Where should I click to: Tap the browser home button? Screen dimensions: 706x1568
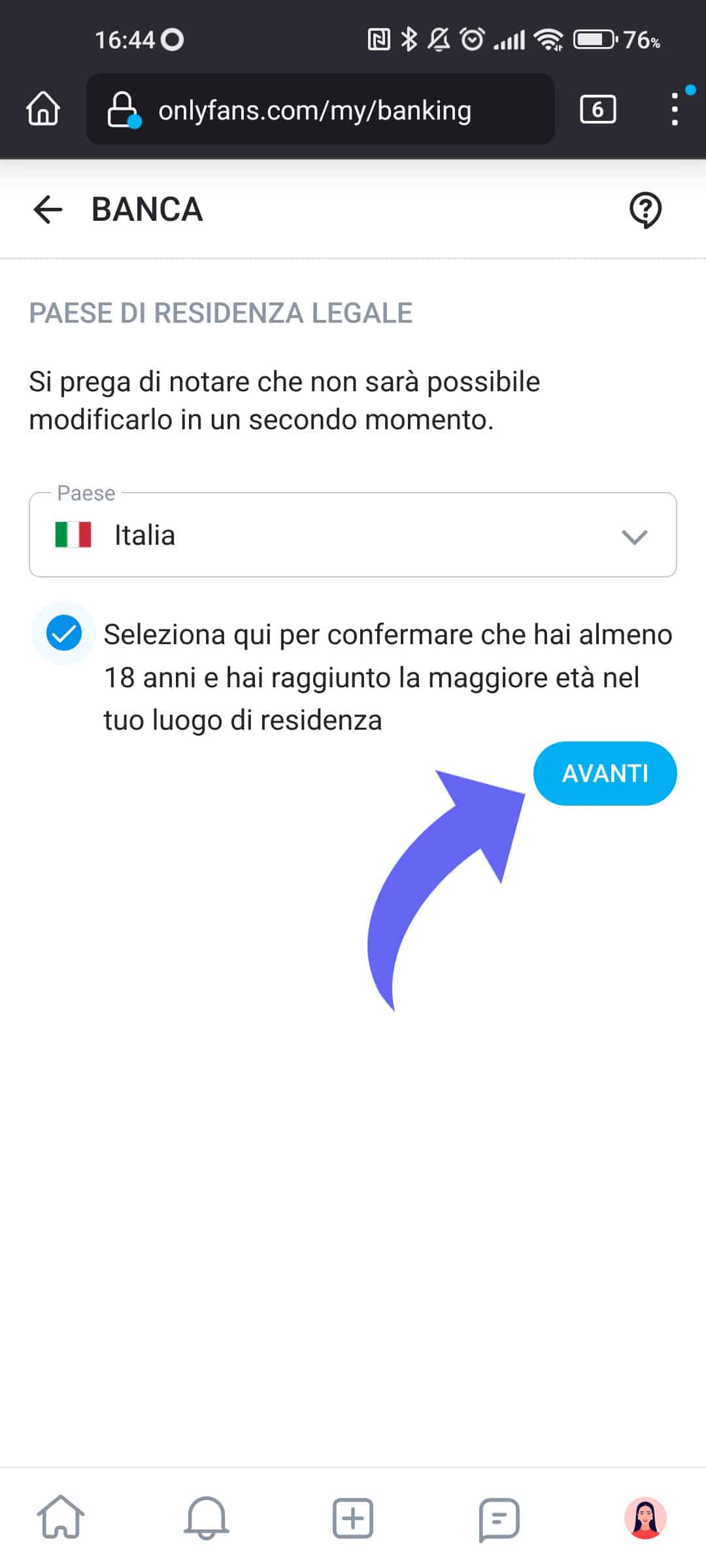[43, 108]
